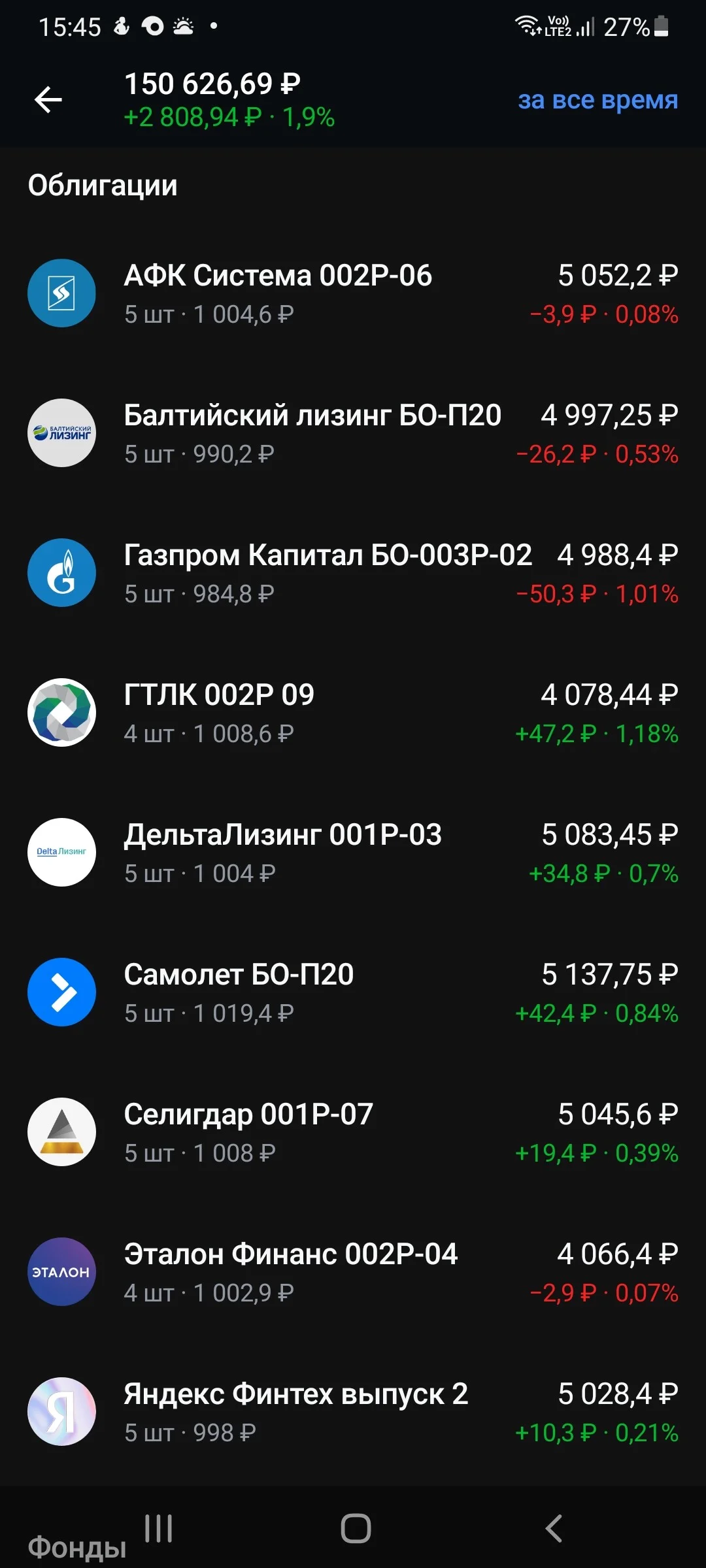This screenshot has height=1568, width=706.
Task: Go back using the top-left arrow
Action: tap(48, 100)
